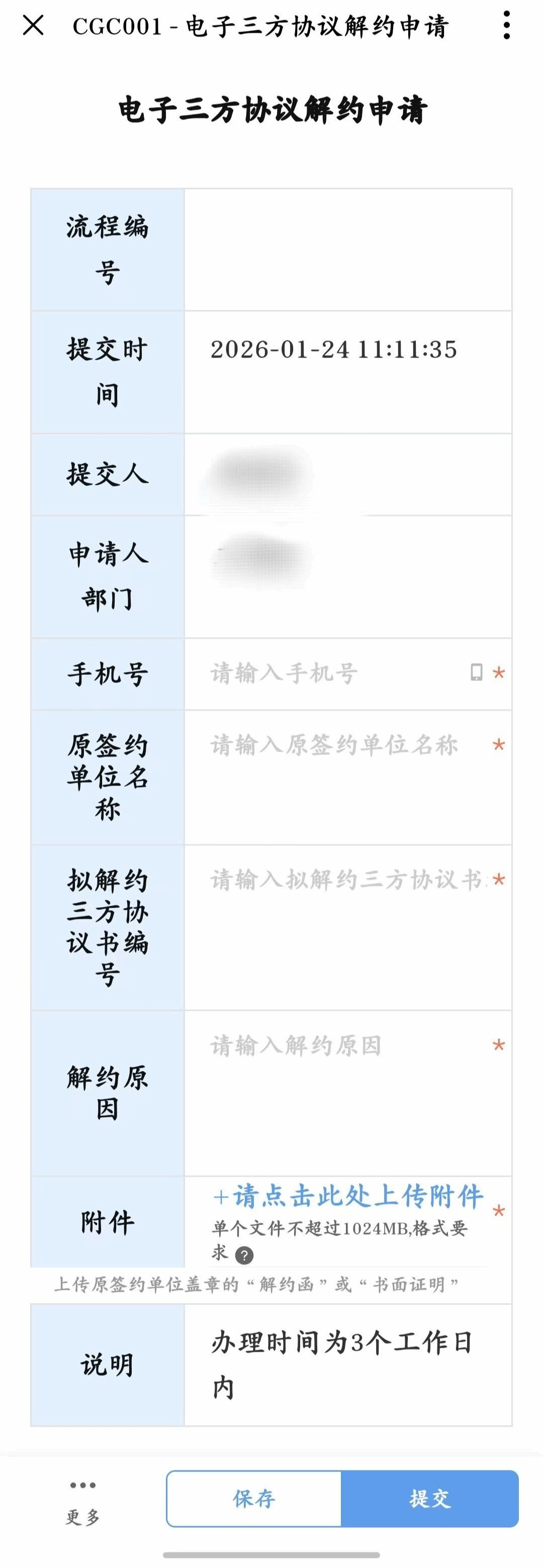Save the form with 保存

tap(254, 1498)
